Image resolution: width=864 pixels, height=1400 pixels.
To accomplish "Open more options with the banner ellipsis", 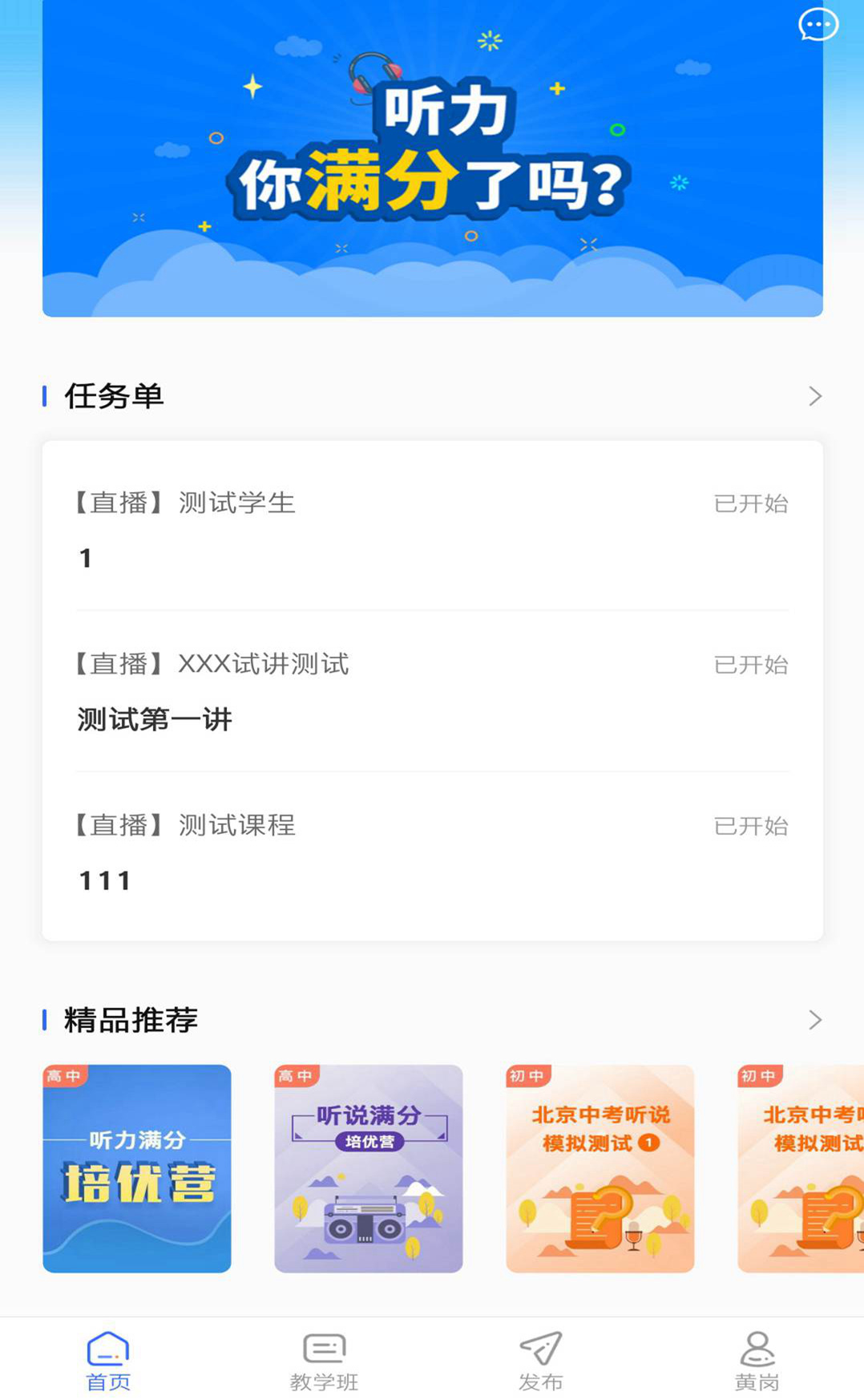I will tap(818, 25).
